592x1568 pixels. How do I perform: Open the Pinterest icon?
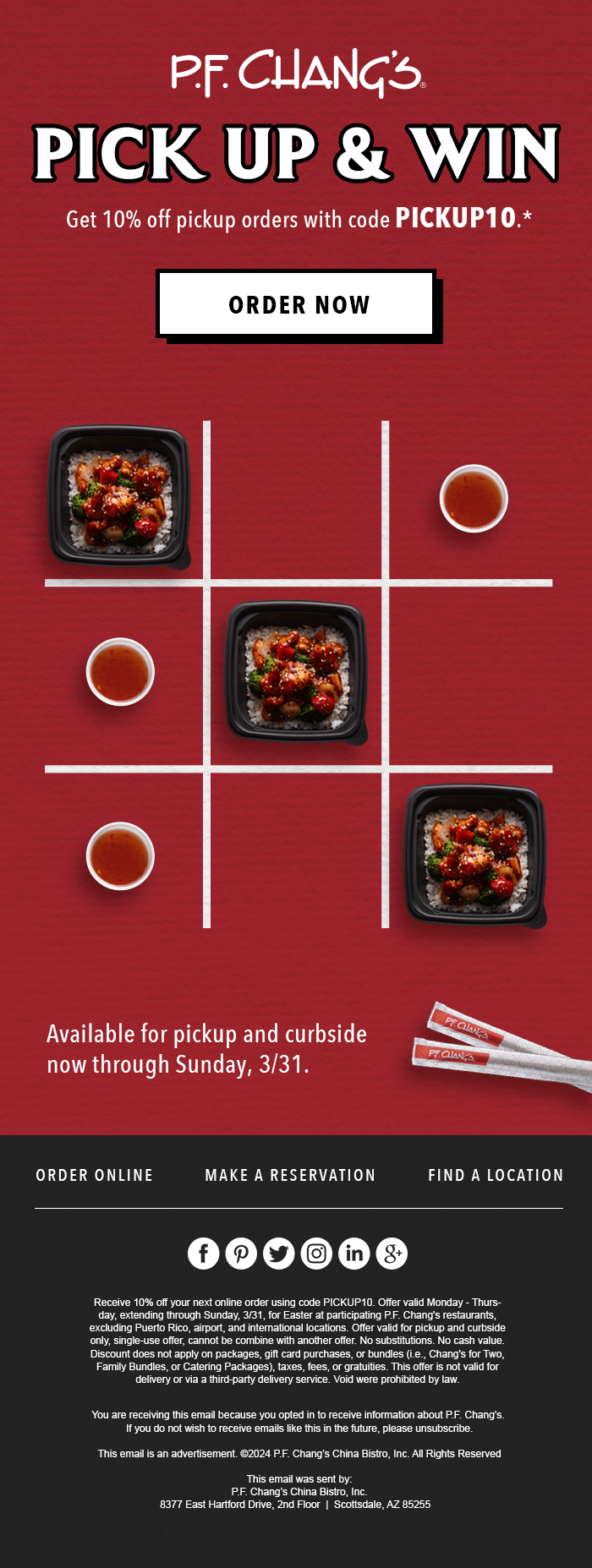click(241, 1253)
